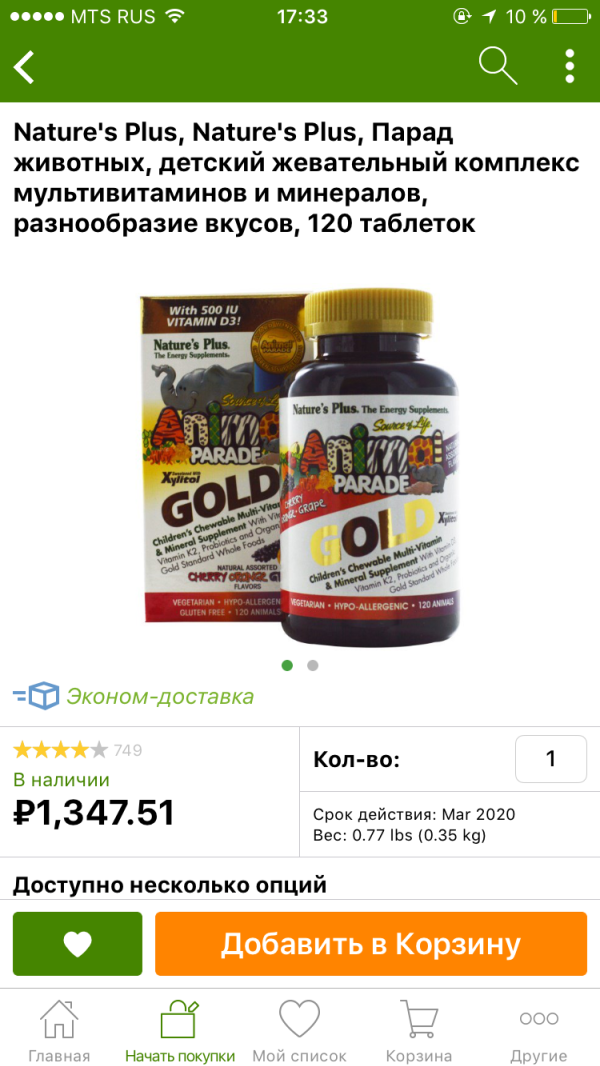Tap the image page indicator dots
The width and height of the screenshot is (600, 1066).
(300, 665)
